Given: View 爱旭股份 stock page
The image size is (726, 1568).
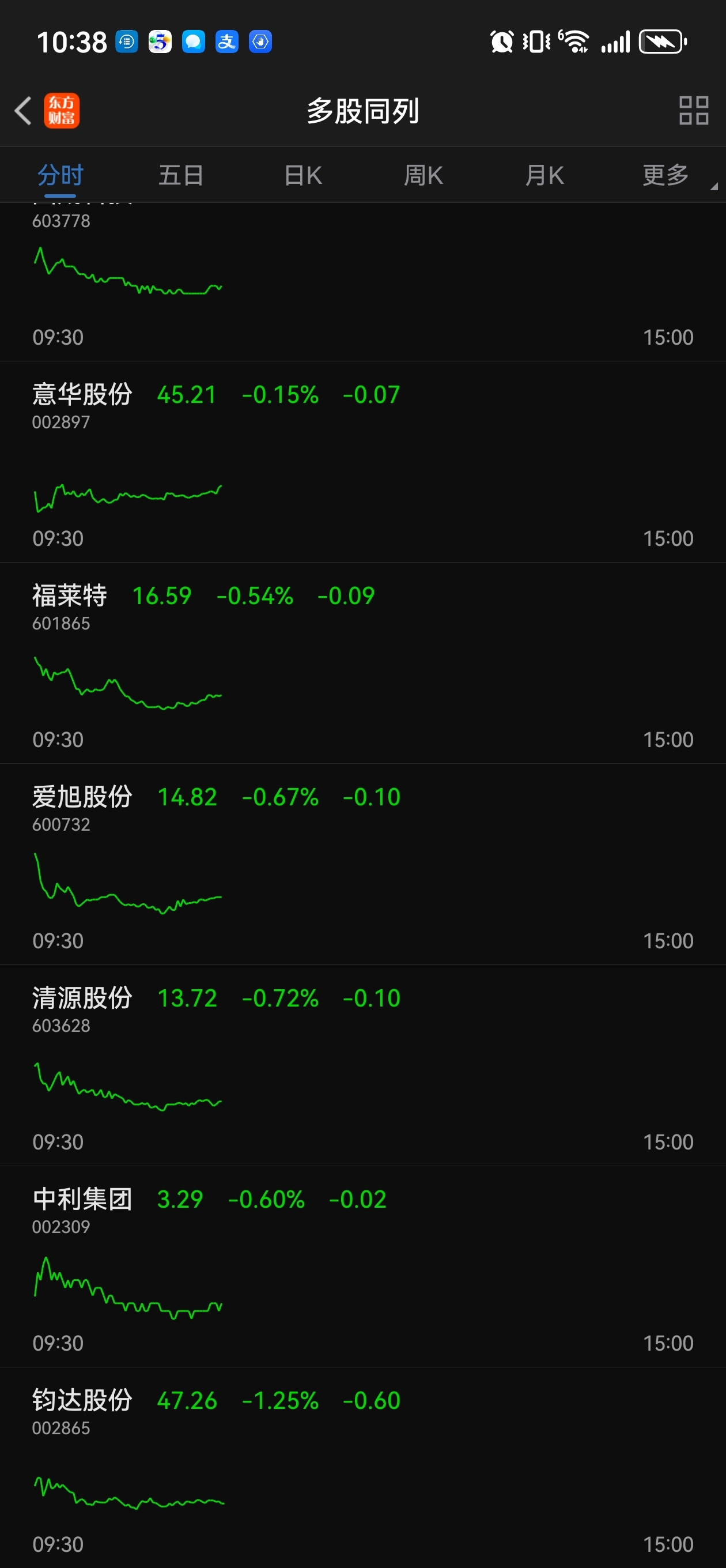Looking at the screenshot, I should 362,864.
